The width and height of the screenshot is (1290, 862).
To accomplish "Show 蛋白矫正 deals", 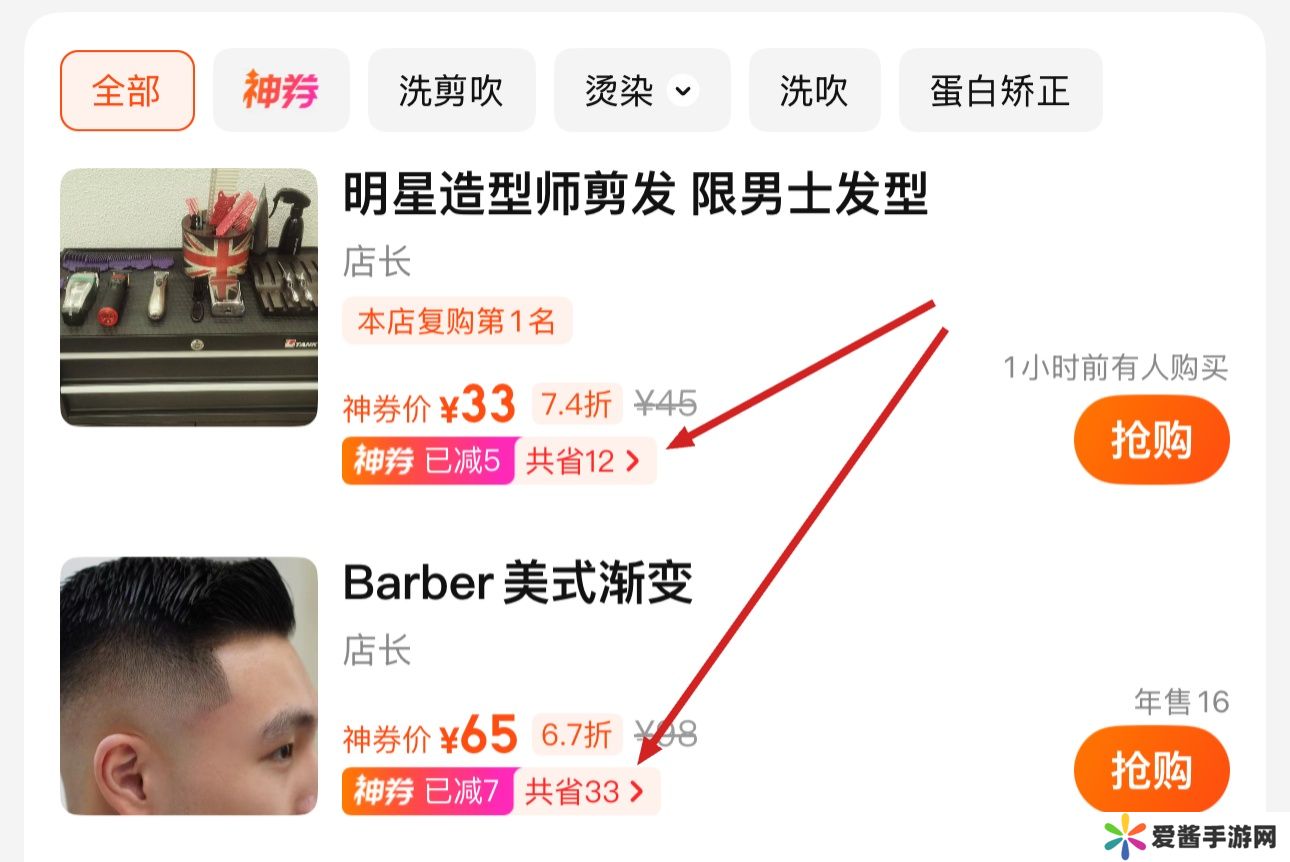I will [x=1000, y=91].
